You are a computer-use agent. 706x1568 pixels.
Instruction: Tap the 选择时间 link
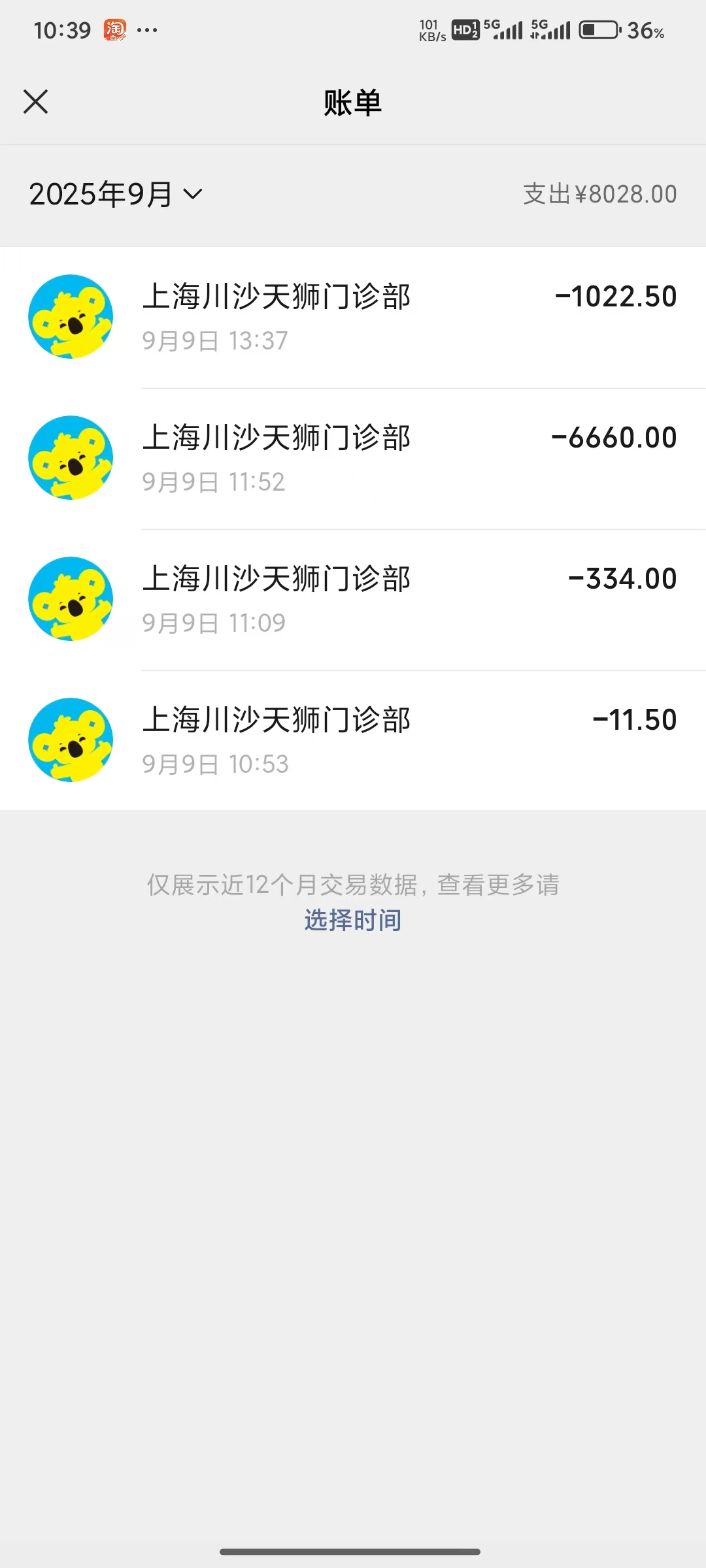[x=352, y=920]
